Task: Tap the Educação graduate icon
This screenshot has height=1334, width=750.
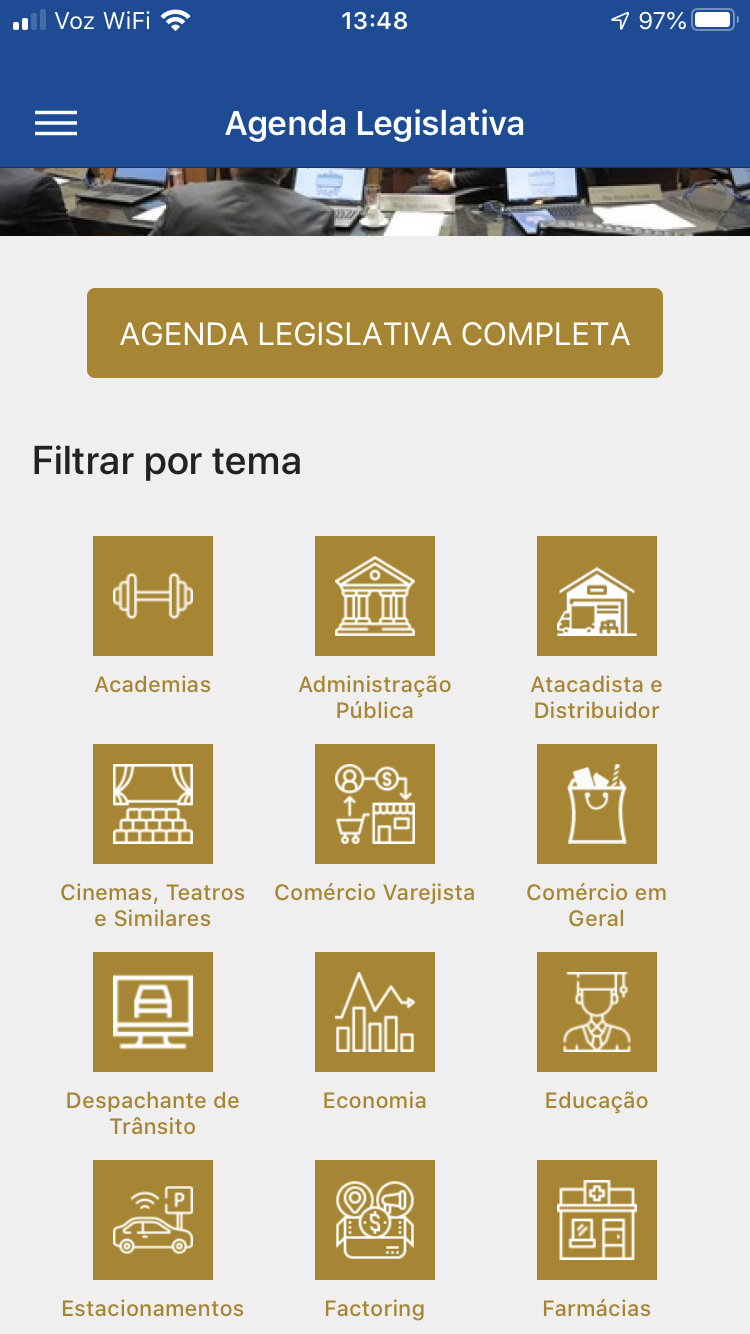Action: (596, 1011)
